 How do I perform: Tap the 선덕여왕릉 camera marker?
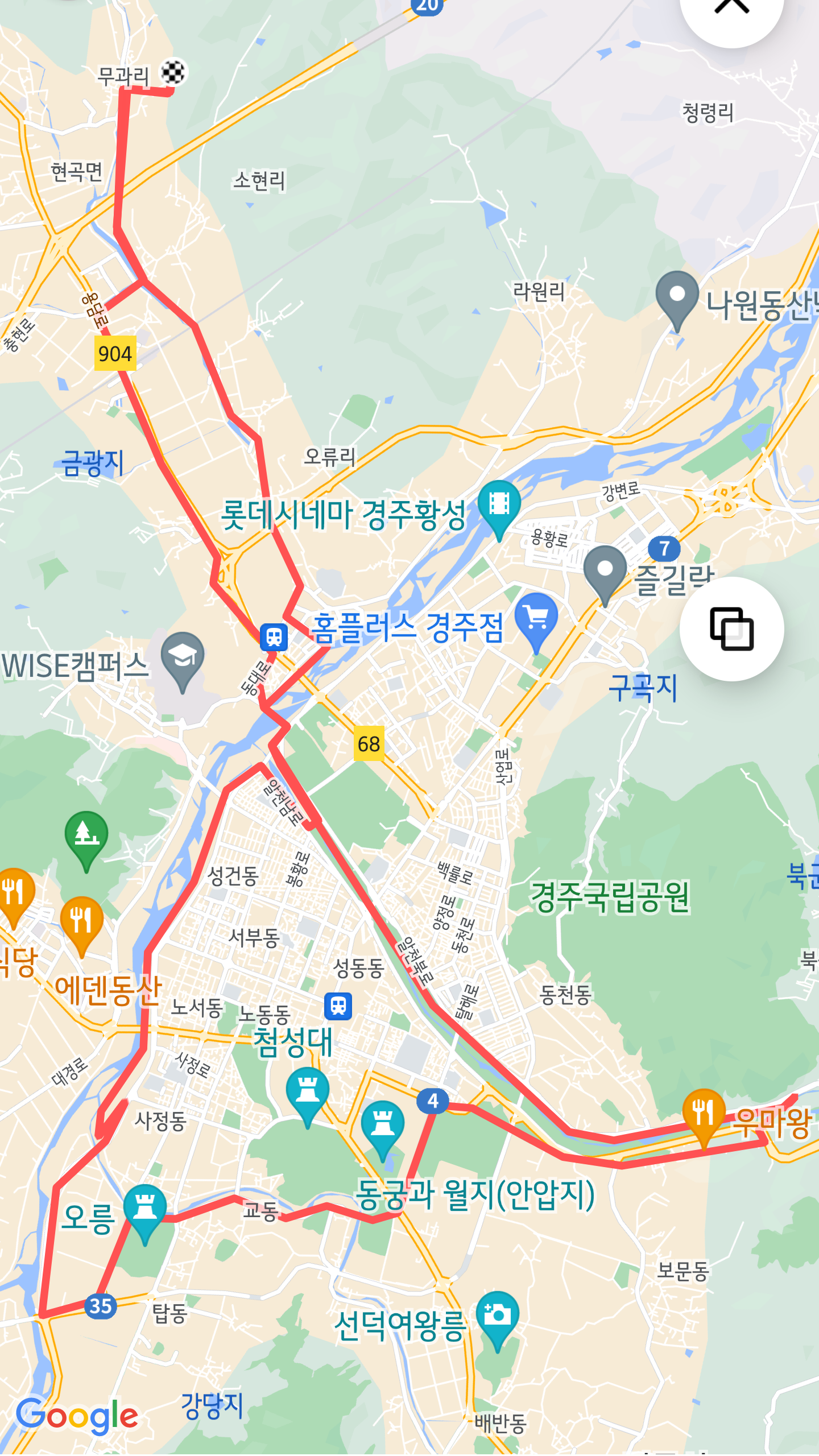pos(497,1316)
